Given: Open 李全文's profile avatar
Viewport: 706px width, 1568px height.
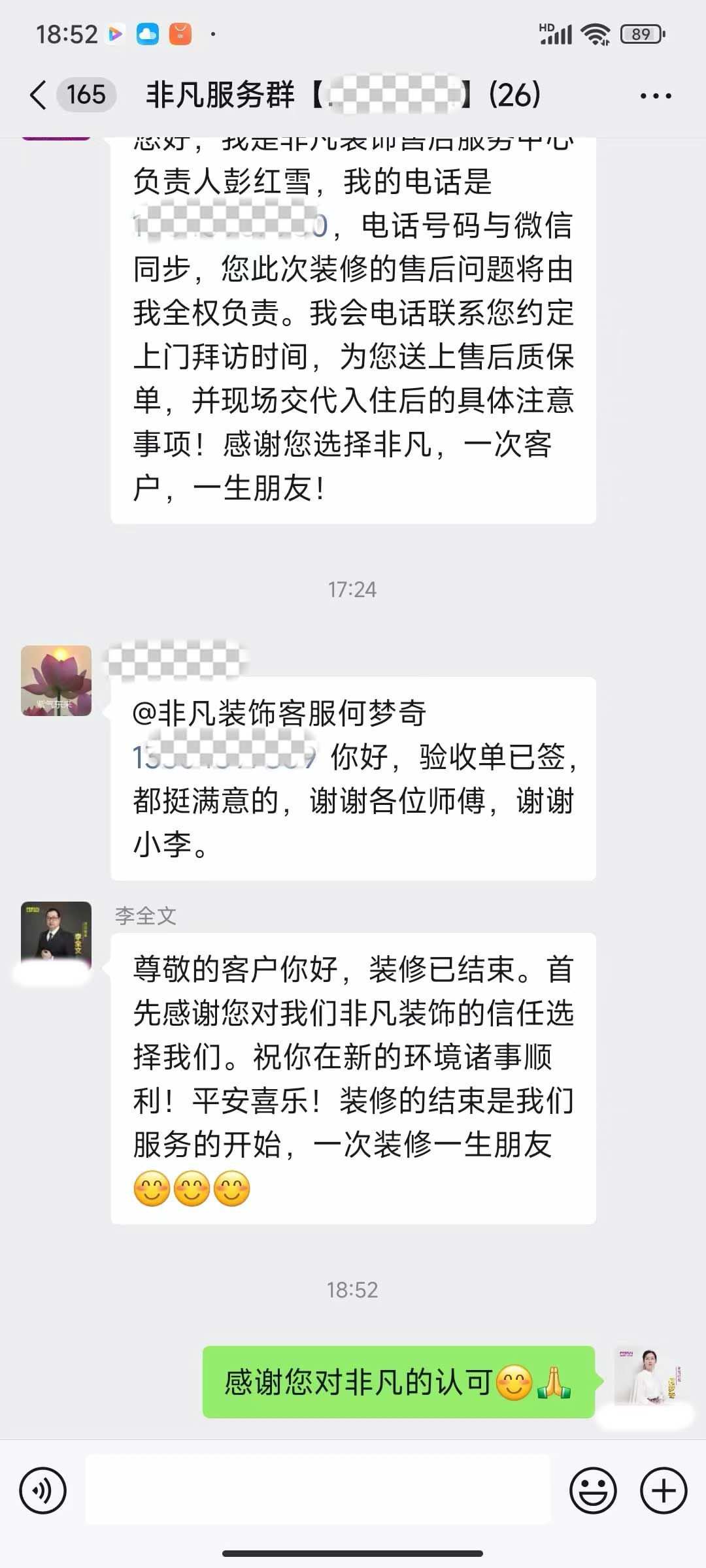Looking at the screenshot, I should (x=56, y=936).
